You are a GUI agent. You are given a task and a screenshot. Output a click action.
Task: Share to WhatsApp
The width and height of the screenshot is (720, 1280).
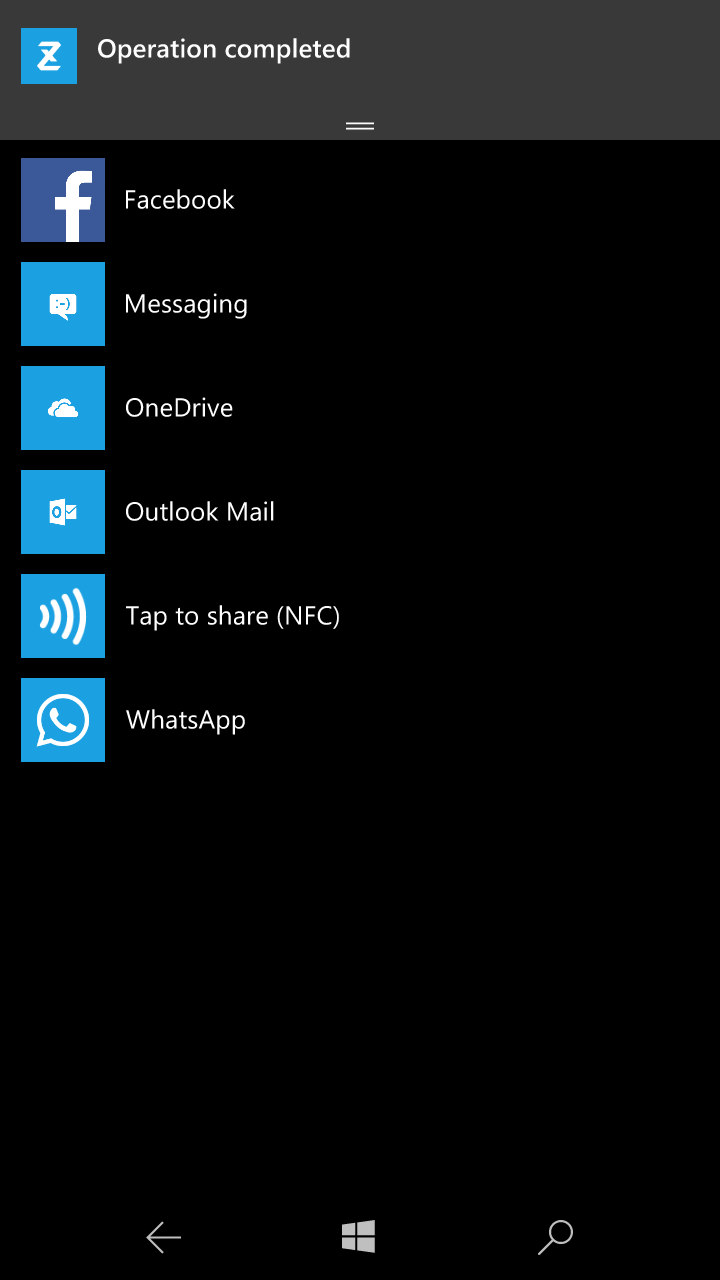click(360, 720)
